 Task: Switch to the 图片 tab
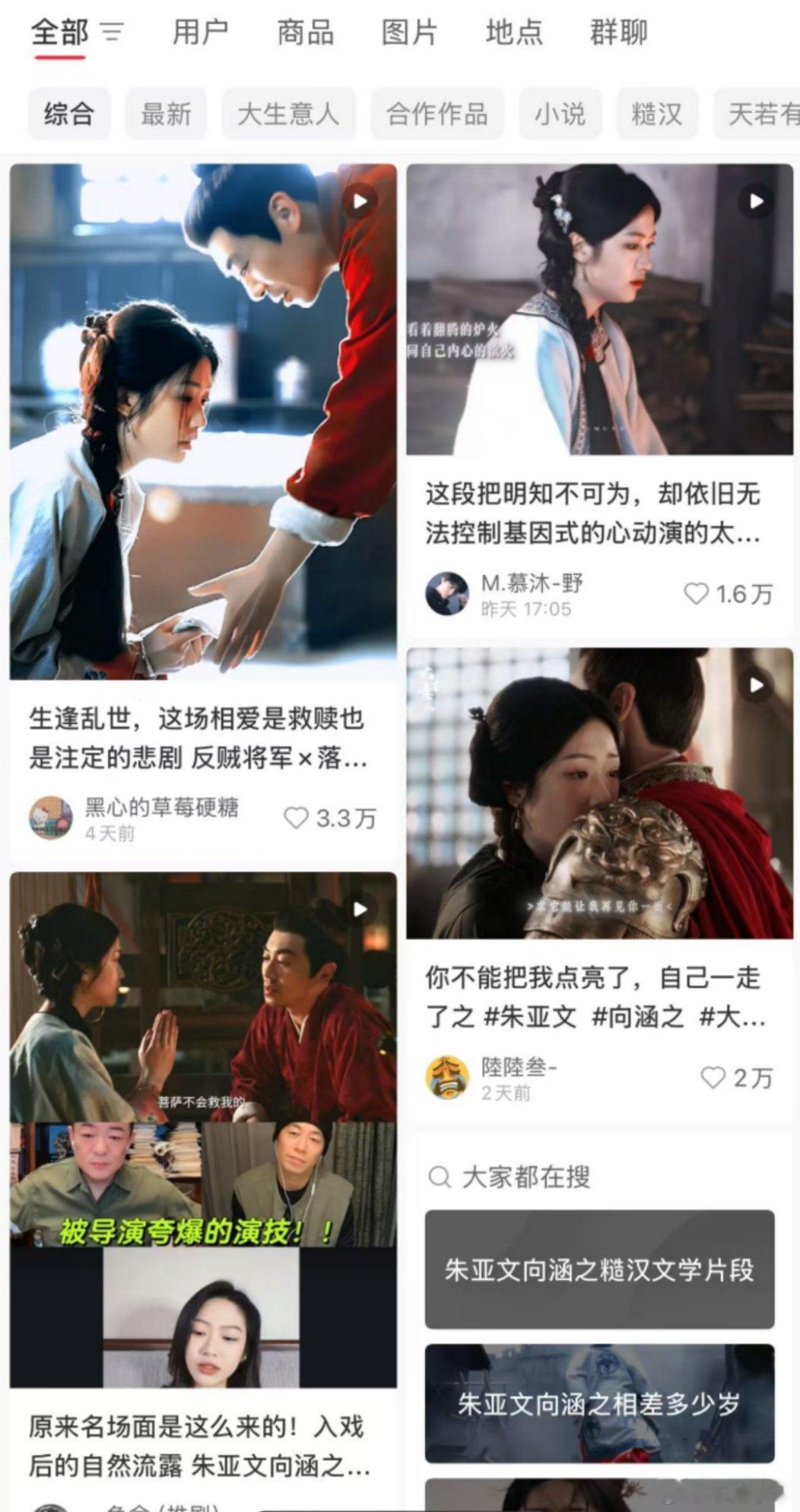click(408, 32)
